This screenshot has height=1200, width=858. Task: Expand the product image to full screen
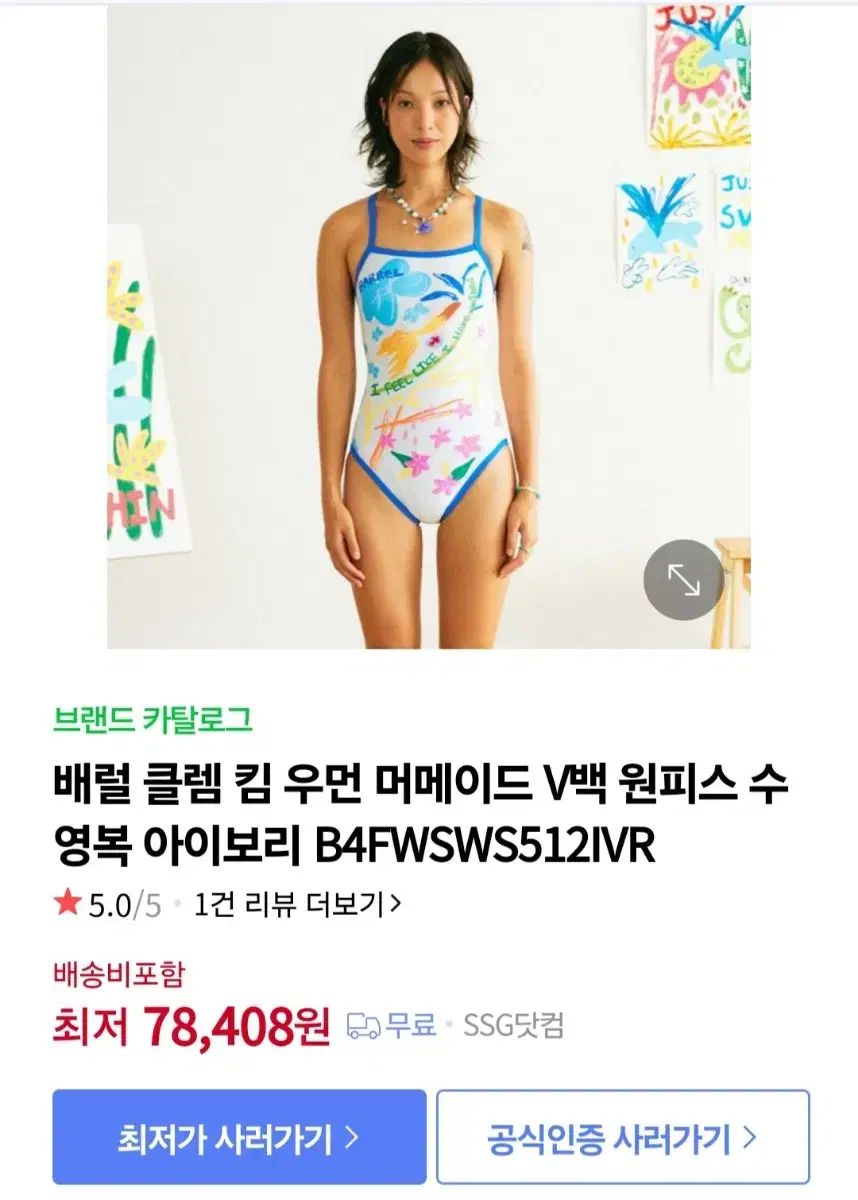coord(683,580)
